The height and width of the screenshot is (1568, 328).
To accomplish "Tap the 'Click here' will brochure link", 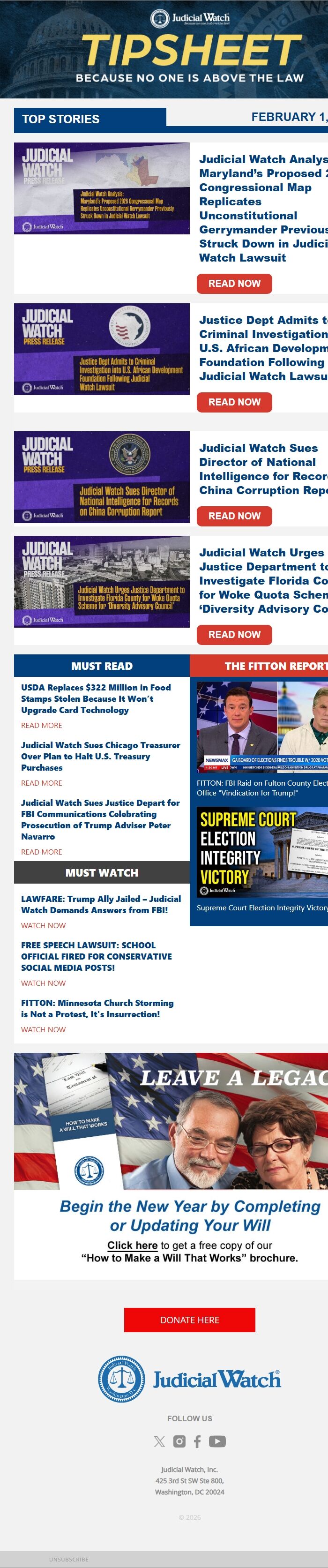I will (132, 1245).
